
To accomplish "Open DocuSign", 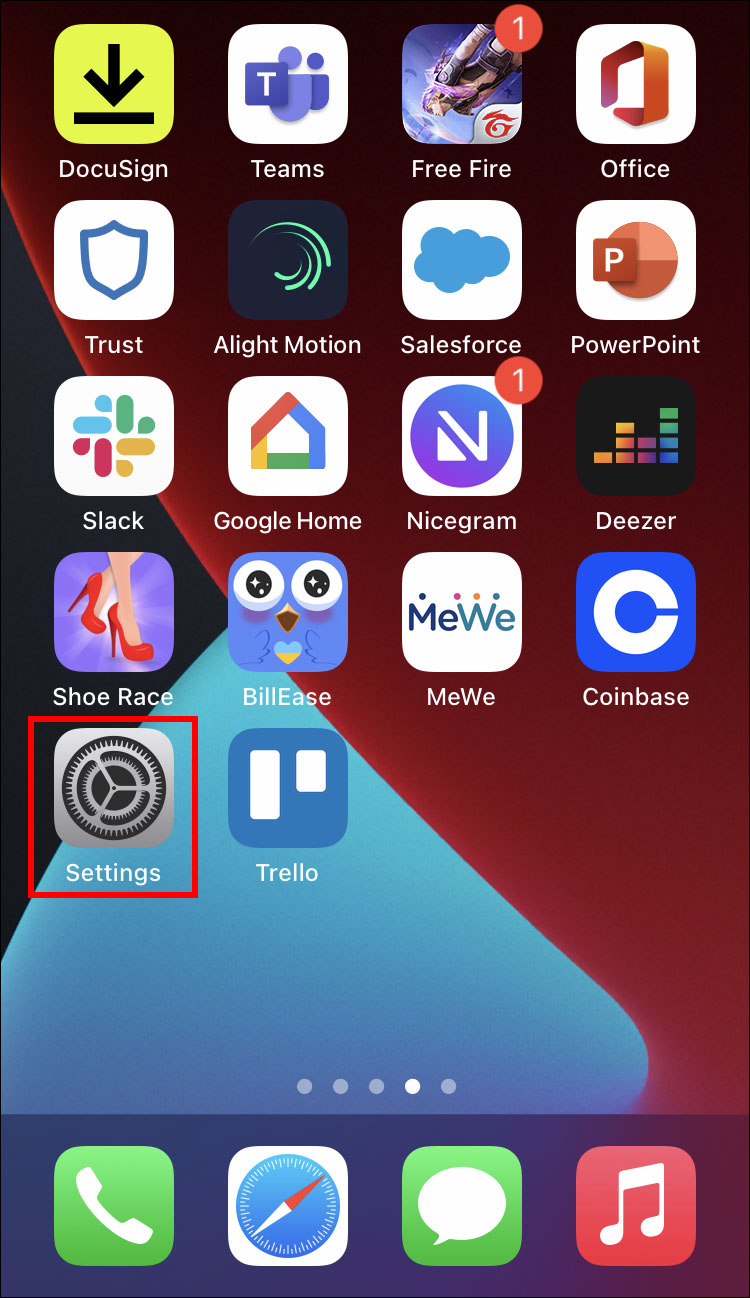I will (113, 84).
